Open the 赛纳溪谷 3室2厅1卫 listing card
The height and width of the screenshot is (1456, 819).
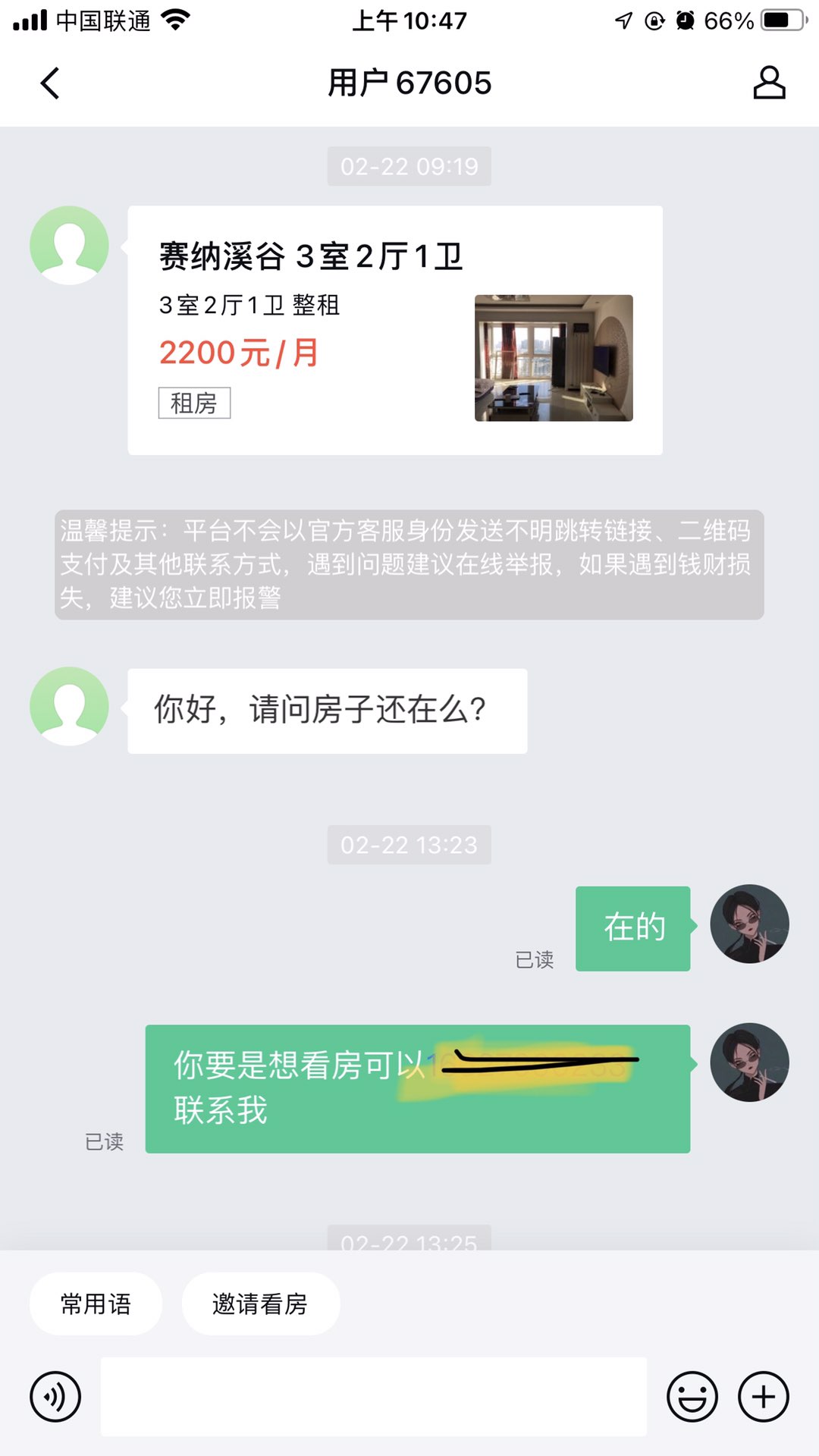coord(394,331)
